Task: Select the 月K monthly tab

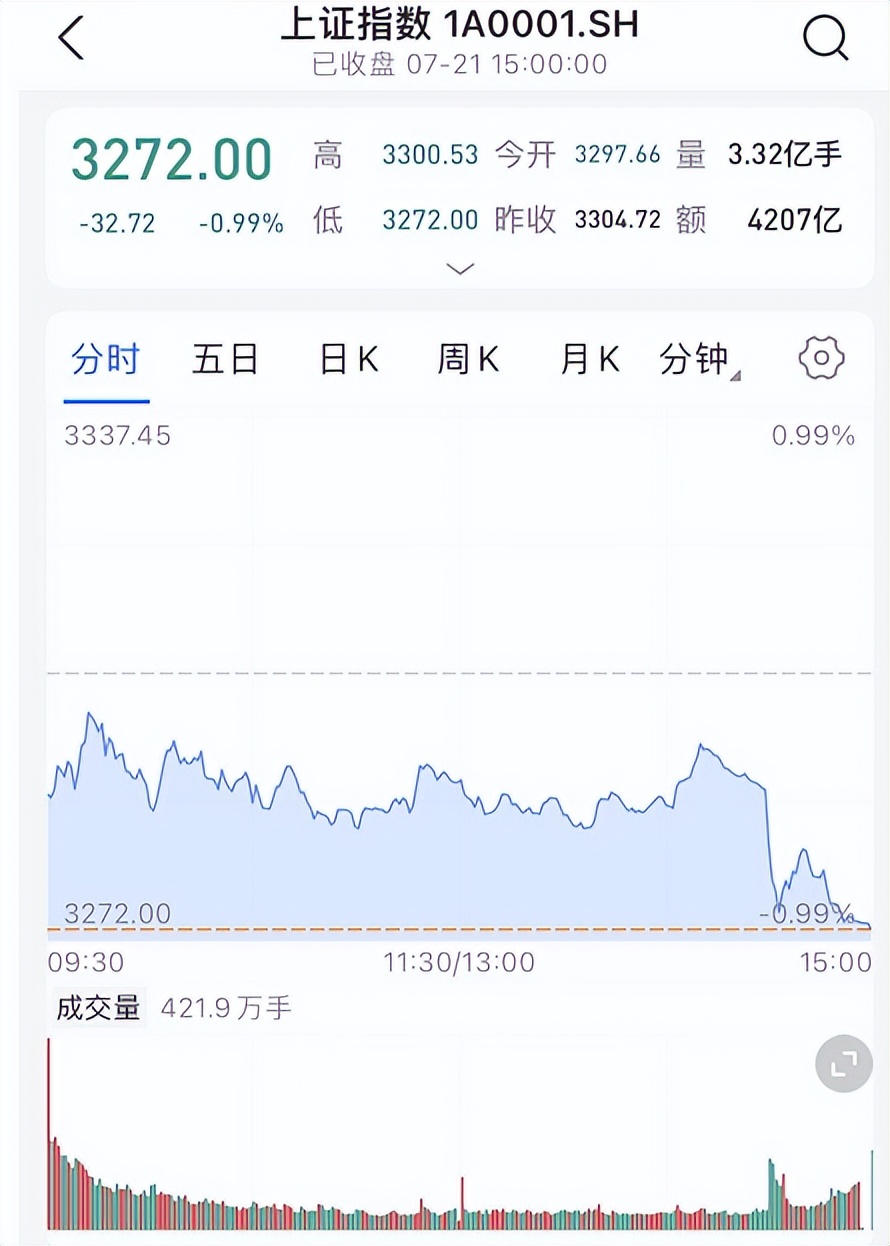Action: pos(588,360)
